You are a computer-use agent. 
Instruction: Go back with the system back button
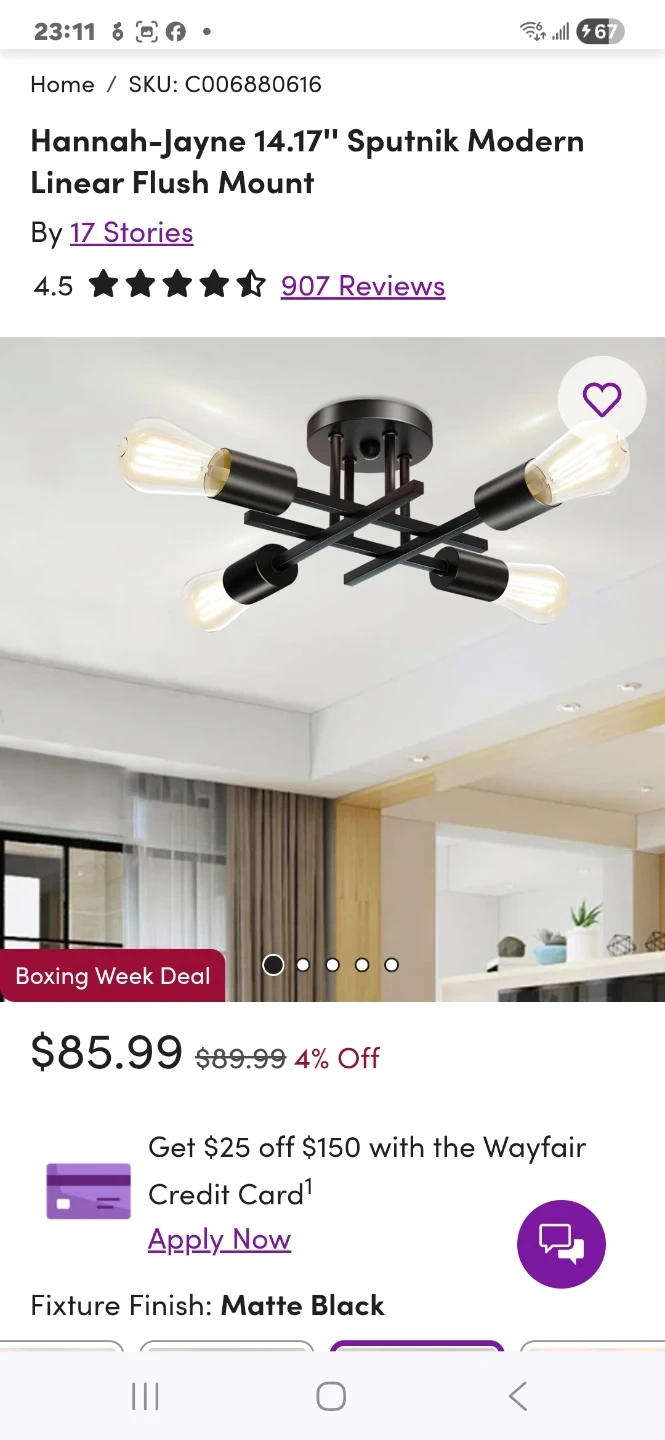point(517,1396)
